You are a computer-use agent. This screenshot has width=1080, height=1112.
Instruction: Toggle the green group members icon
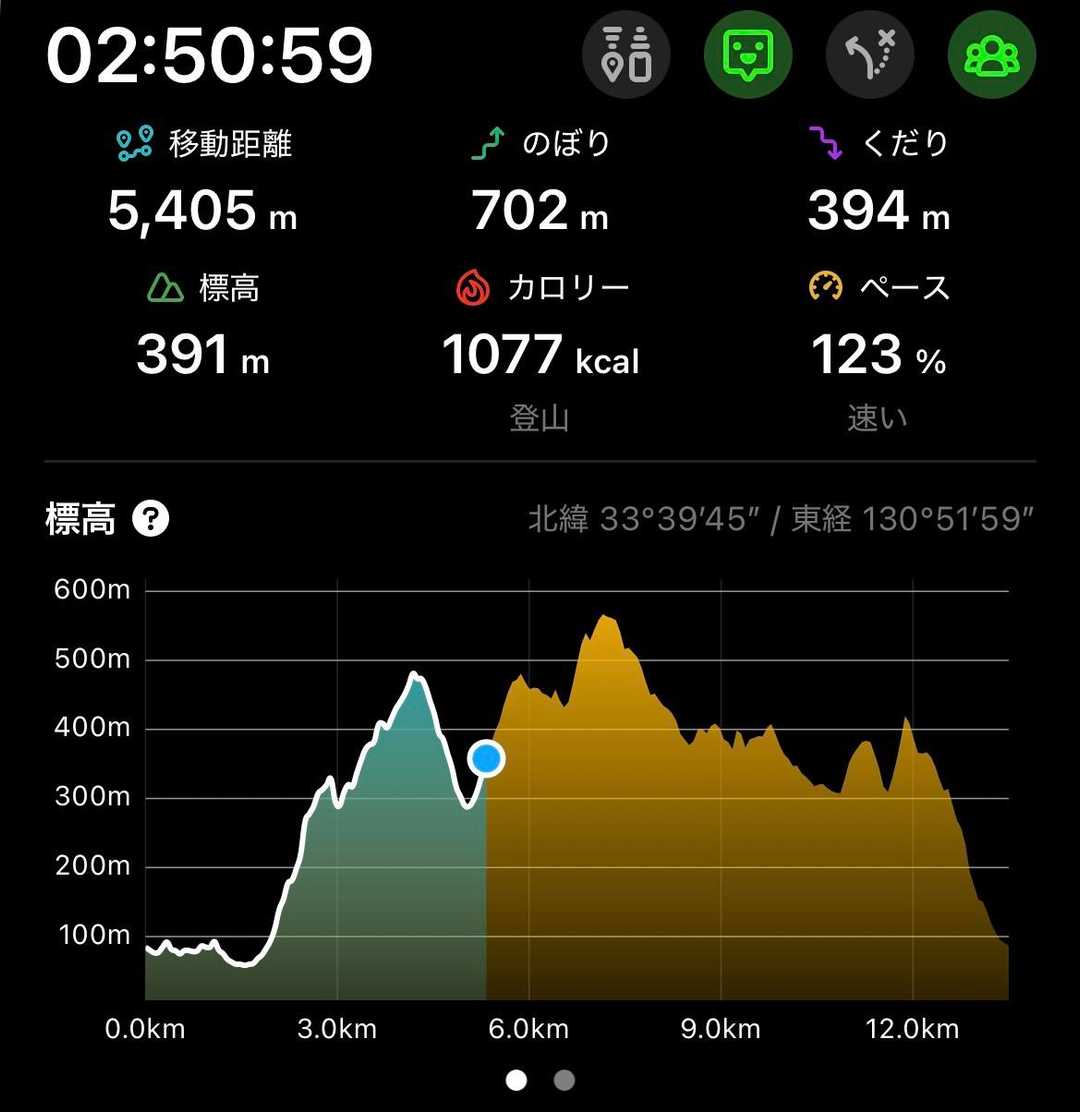pos(992,55)
